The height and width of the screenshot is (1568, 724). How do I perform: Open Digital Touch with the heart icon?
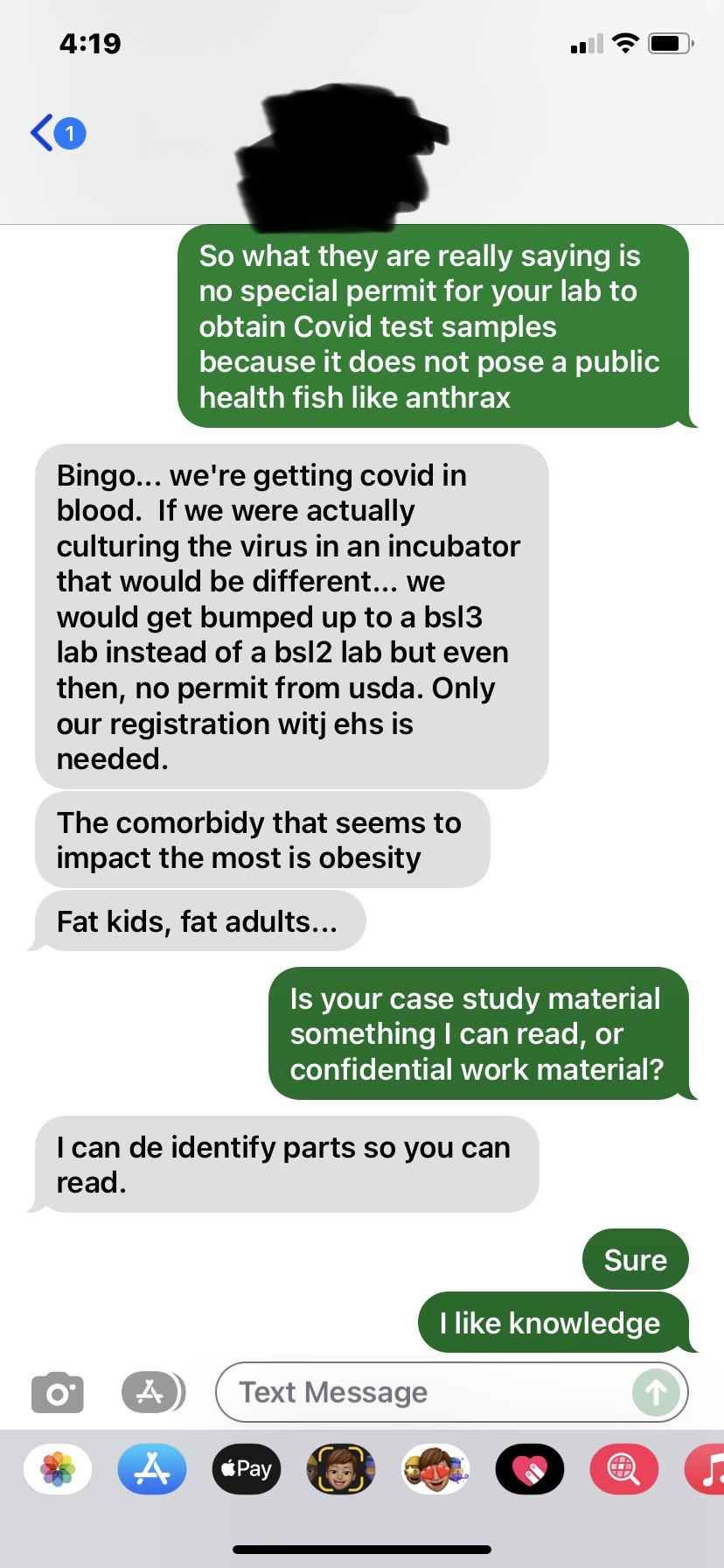tap(530, 1469)
